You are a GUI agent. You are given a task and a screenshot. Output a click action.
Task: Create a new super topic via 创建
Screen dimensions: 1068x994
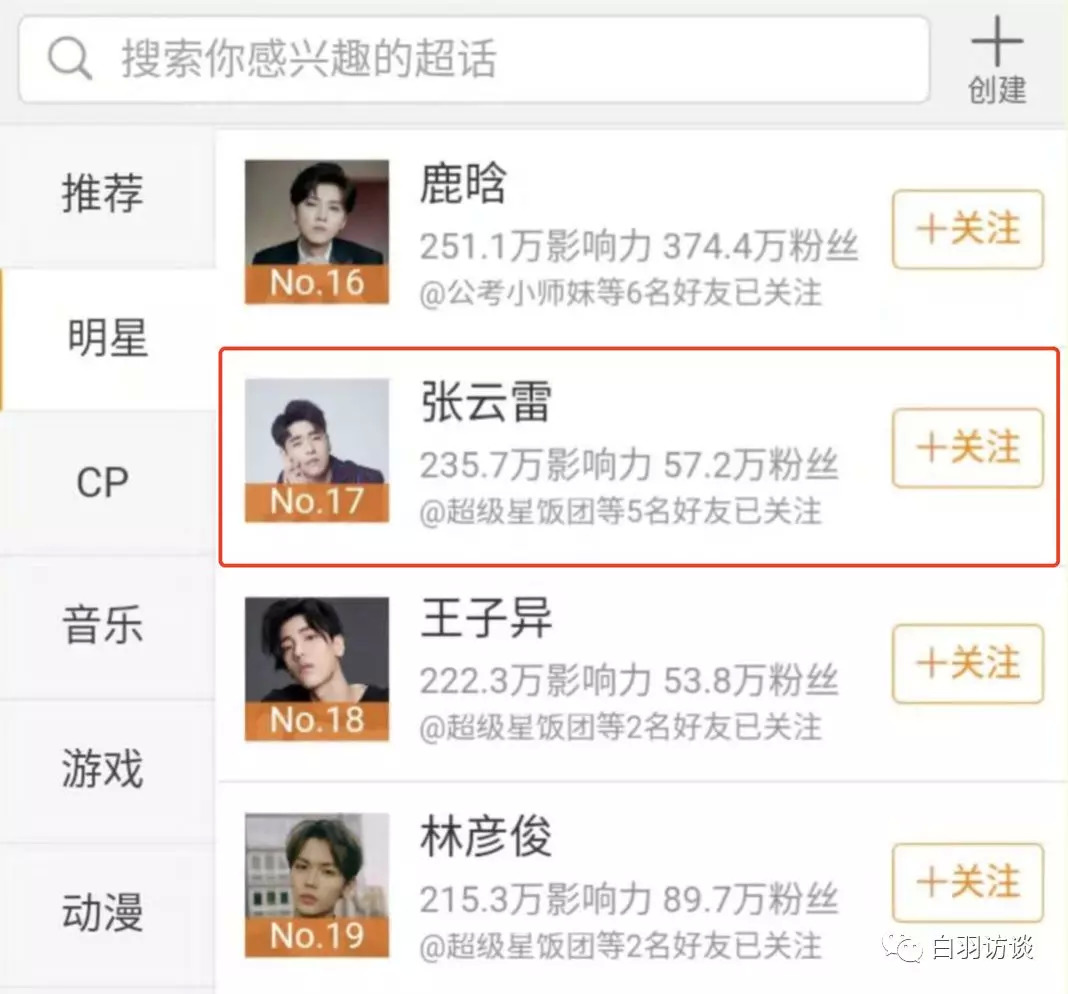pyautogui.click(x=997, y=62)
